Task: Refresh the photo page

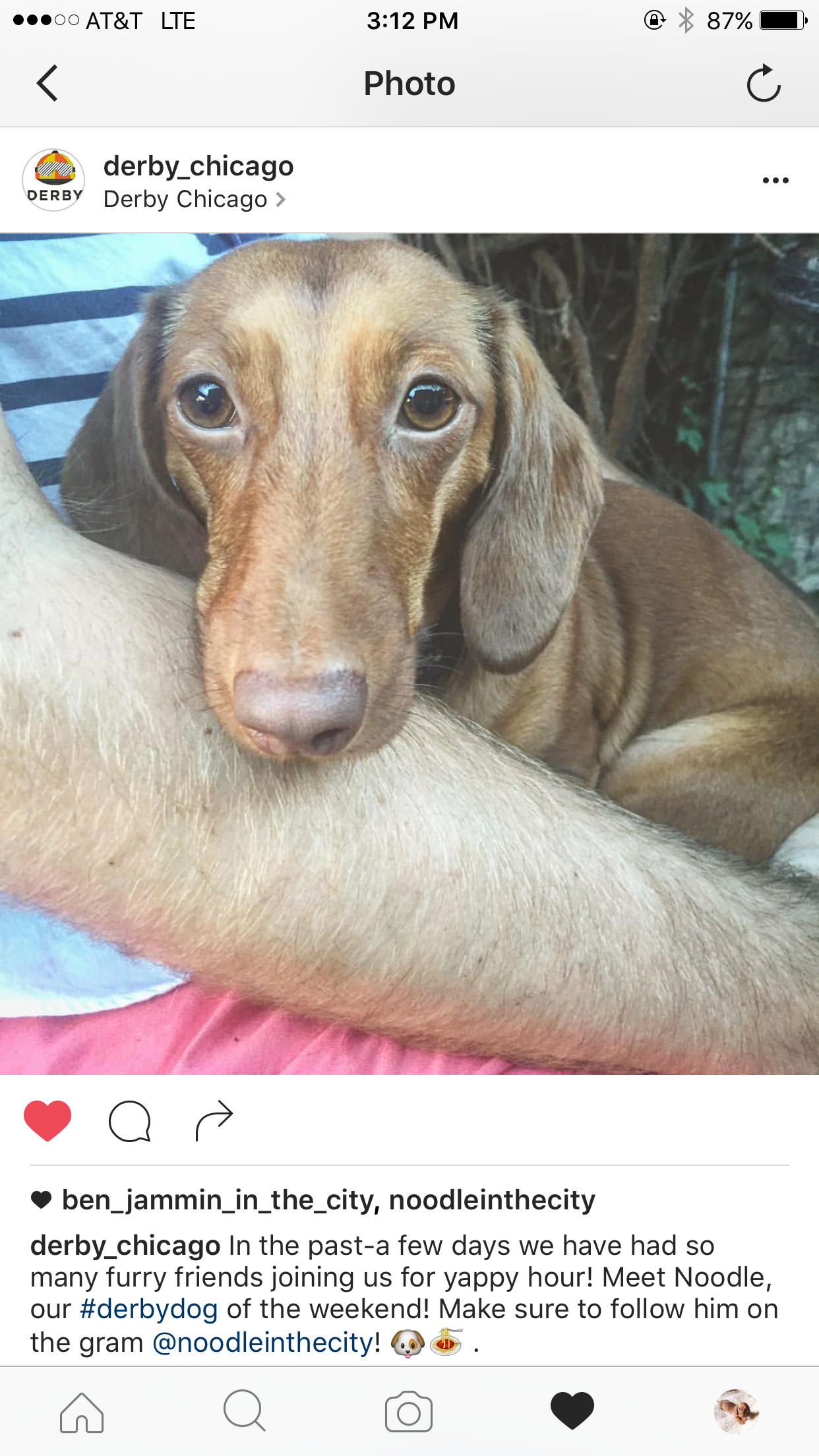Action: [764, 83]
